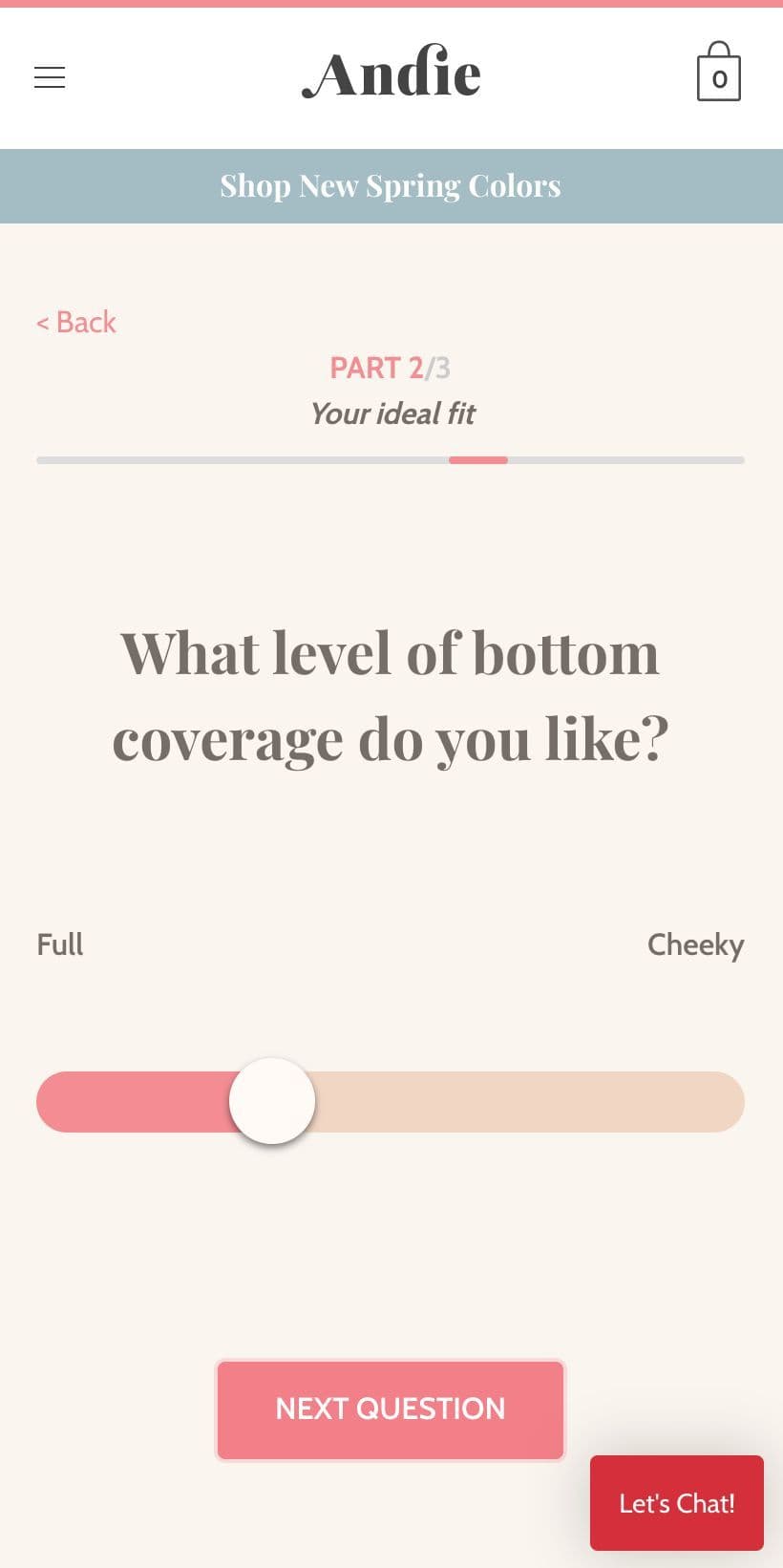Start a chat with Let's Chat

[677, 1503]
